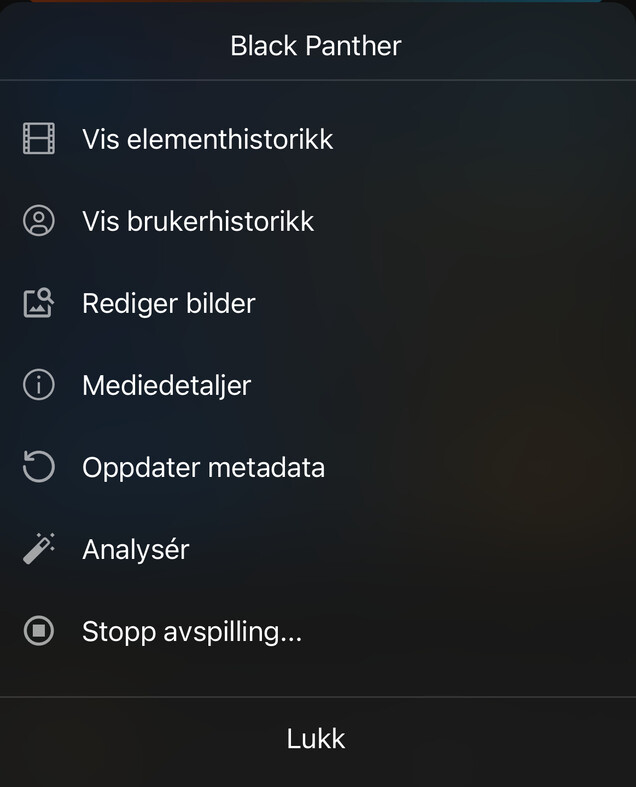Run Analysér on this item
Image resolution: width=636 pixels, height=787 pixels.
tap(135, 549)
